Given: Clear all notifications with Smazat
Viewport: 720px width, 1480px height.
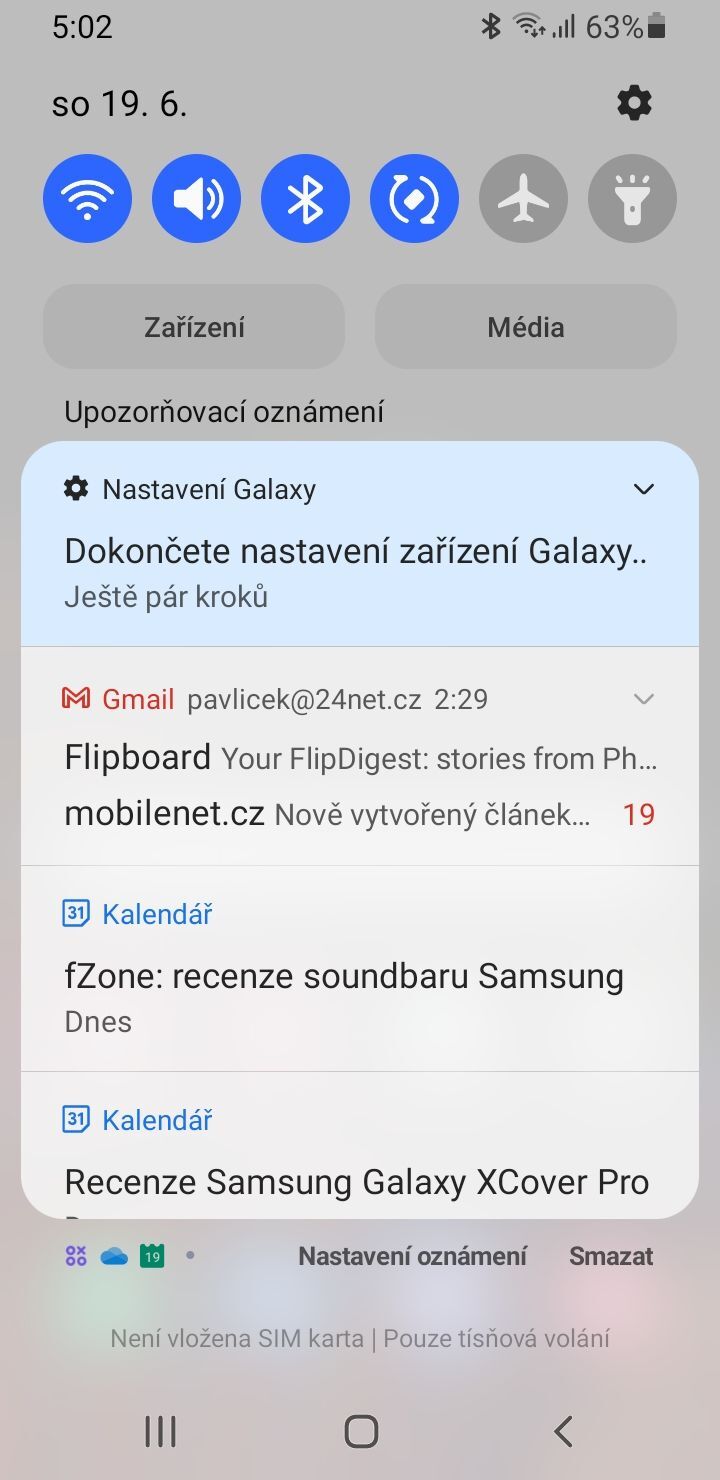Looking at the screenshot, I should (610, 1256).
